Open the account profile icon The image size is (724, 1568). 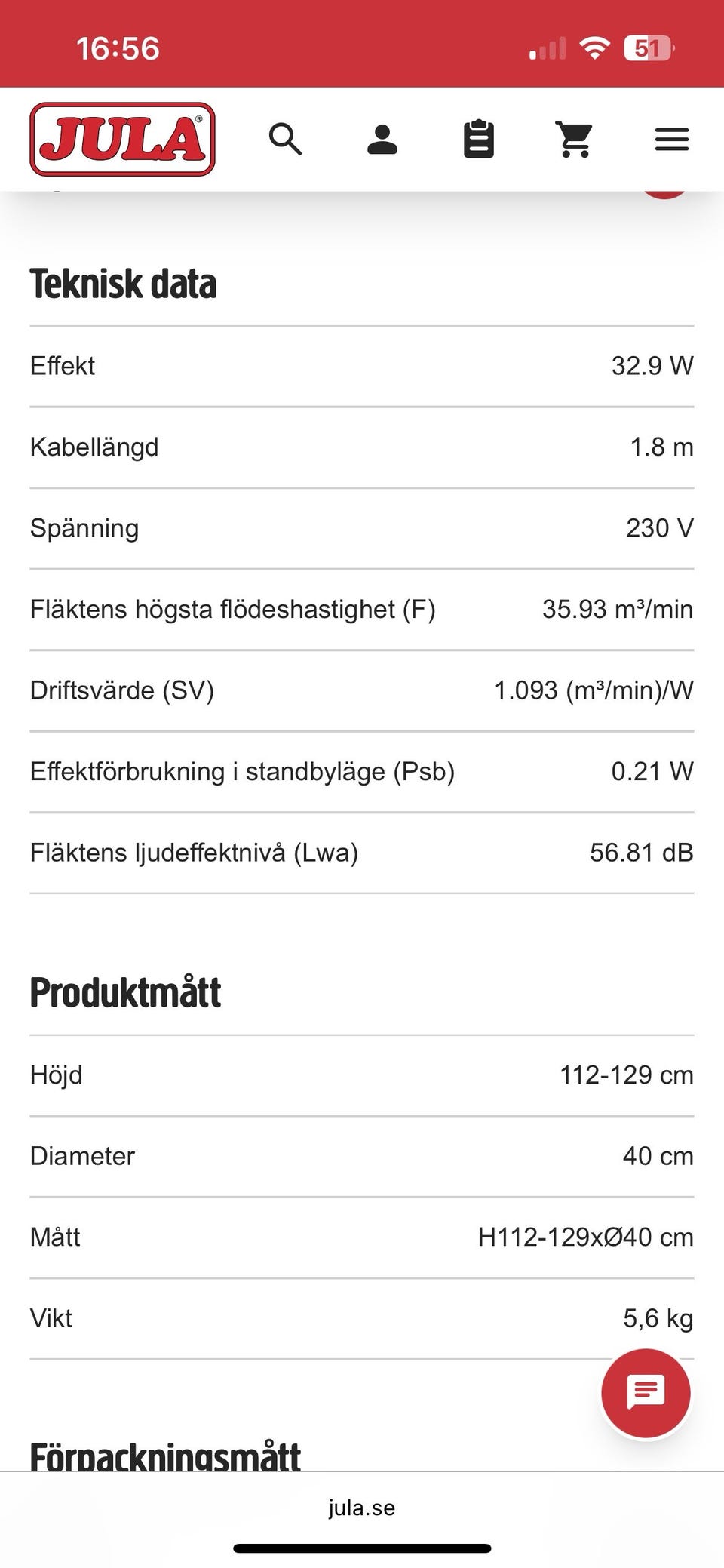[382, 140]
